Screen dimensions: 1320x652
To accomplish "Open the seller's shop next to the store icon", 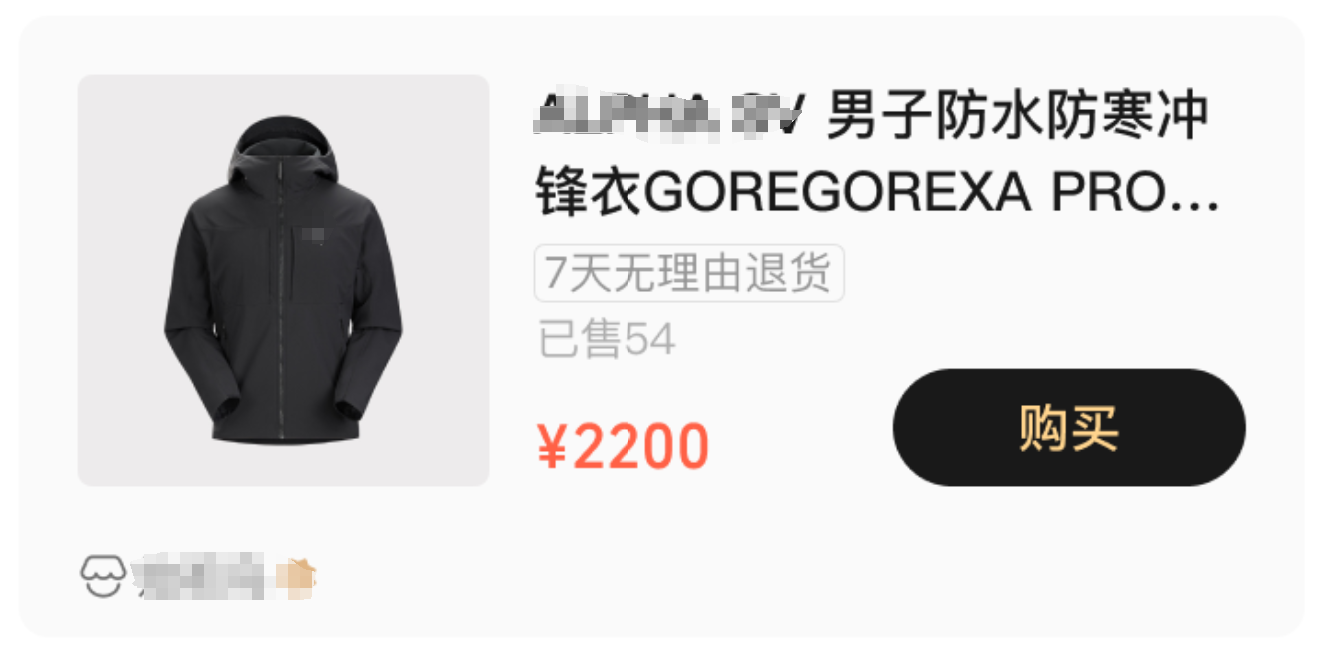I will pos(200,576).
